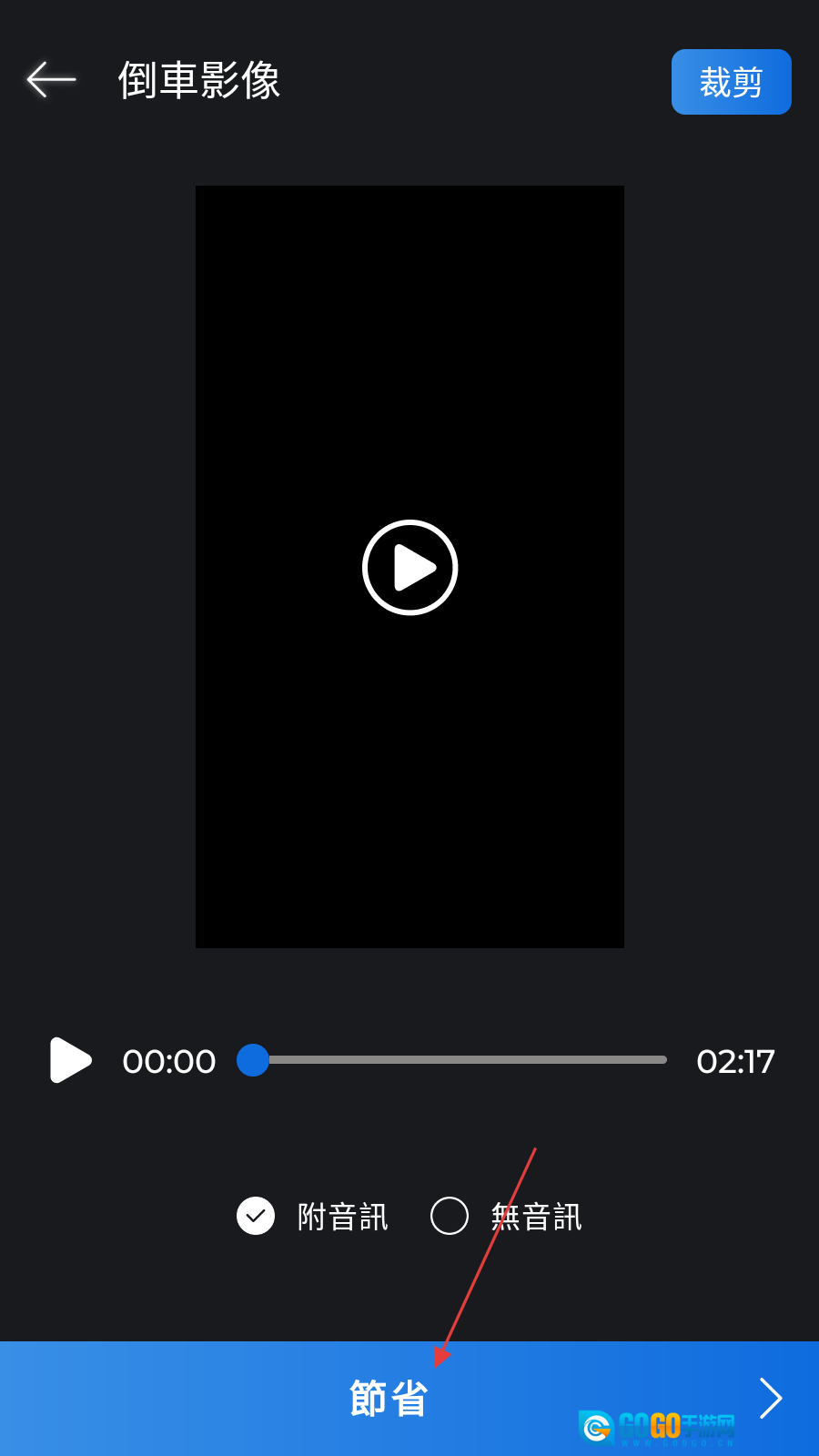Tap the video progress slider
819x1456 pixels.
(451, 1060)
